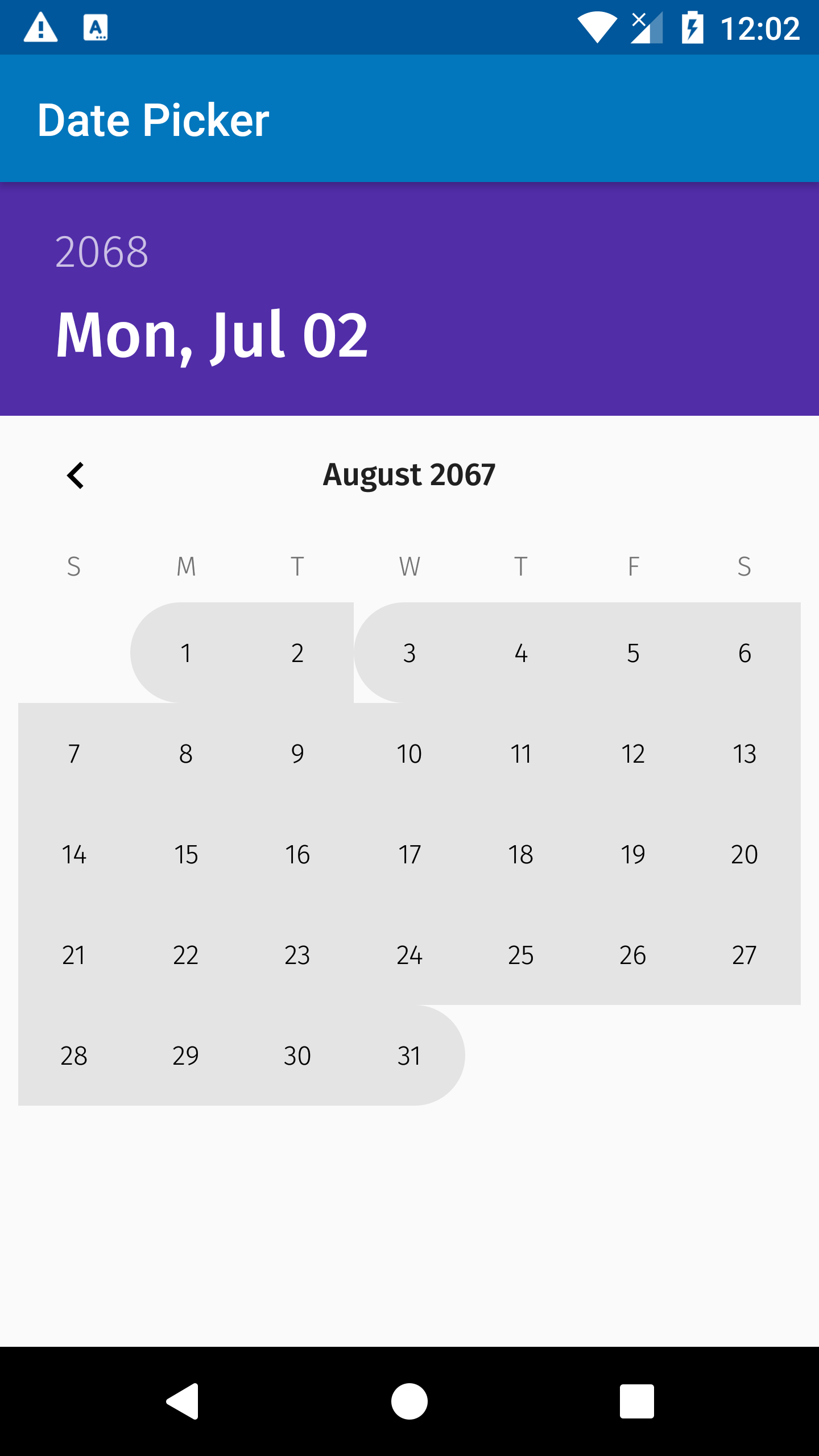Choose August 15 in the grid
Image resolution: width=819 pixels, height=1456 pixels.
185,854
